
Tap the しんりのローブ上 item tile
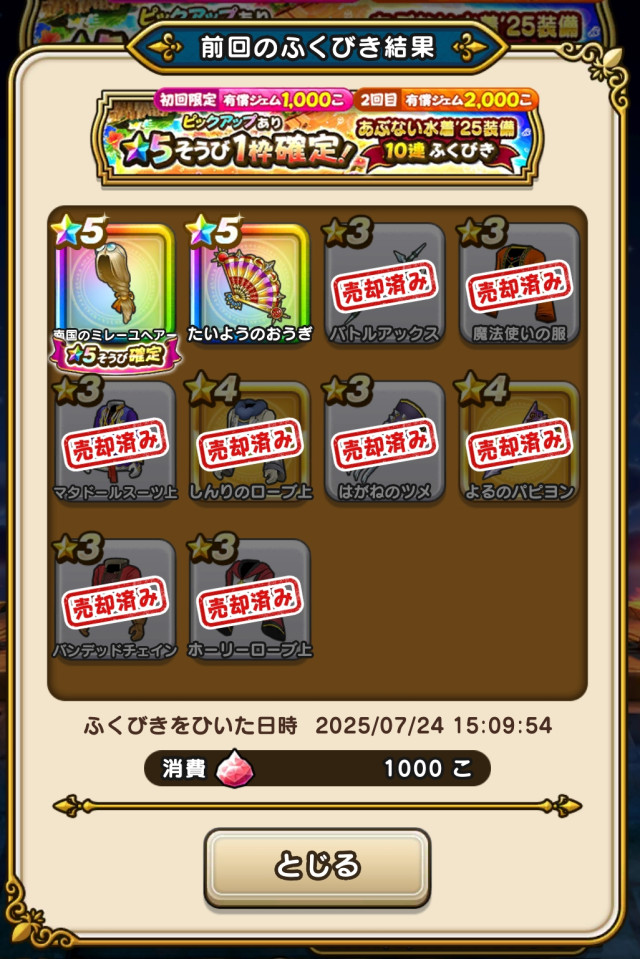pyautogui.click(x=248, y=442)
